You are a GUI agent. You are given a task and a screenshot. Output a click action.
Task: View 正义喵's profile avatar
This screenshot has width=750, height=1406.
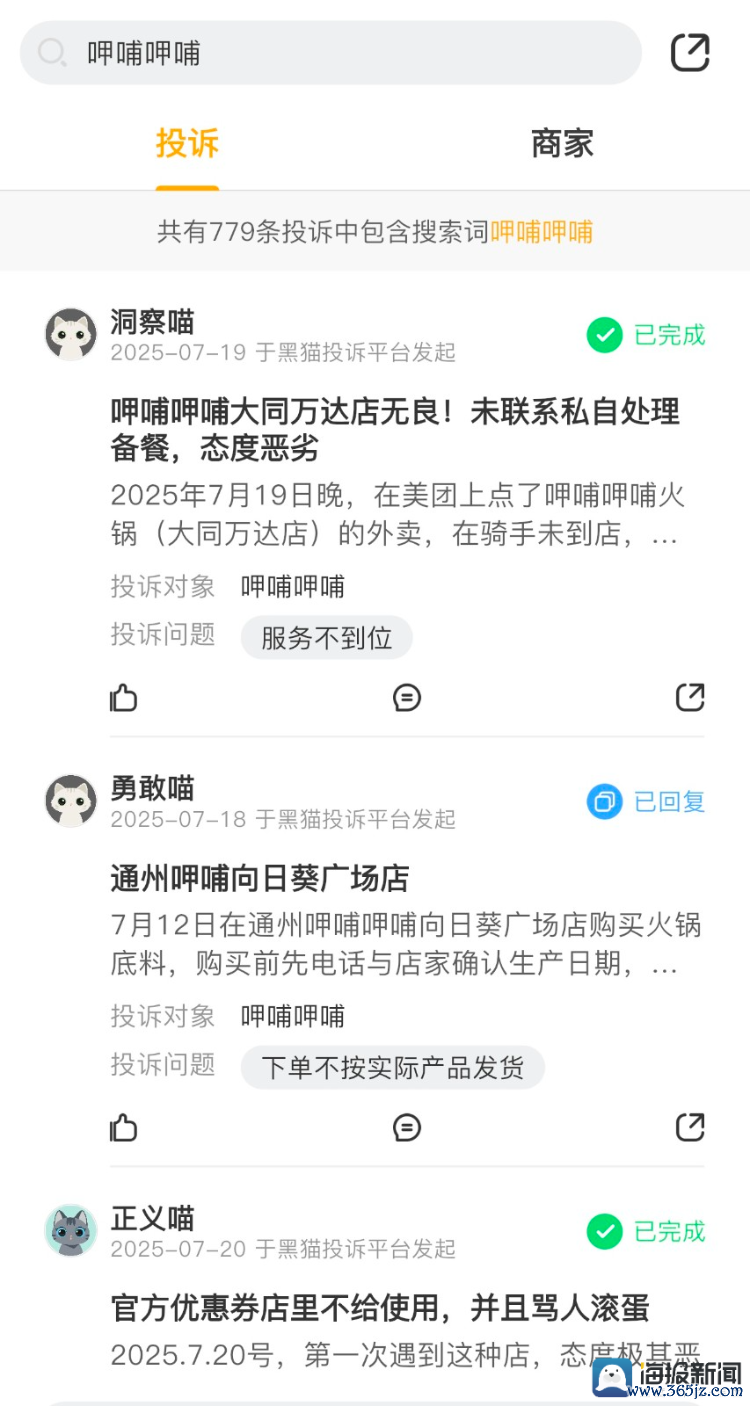click(x=71, y=1231)
